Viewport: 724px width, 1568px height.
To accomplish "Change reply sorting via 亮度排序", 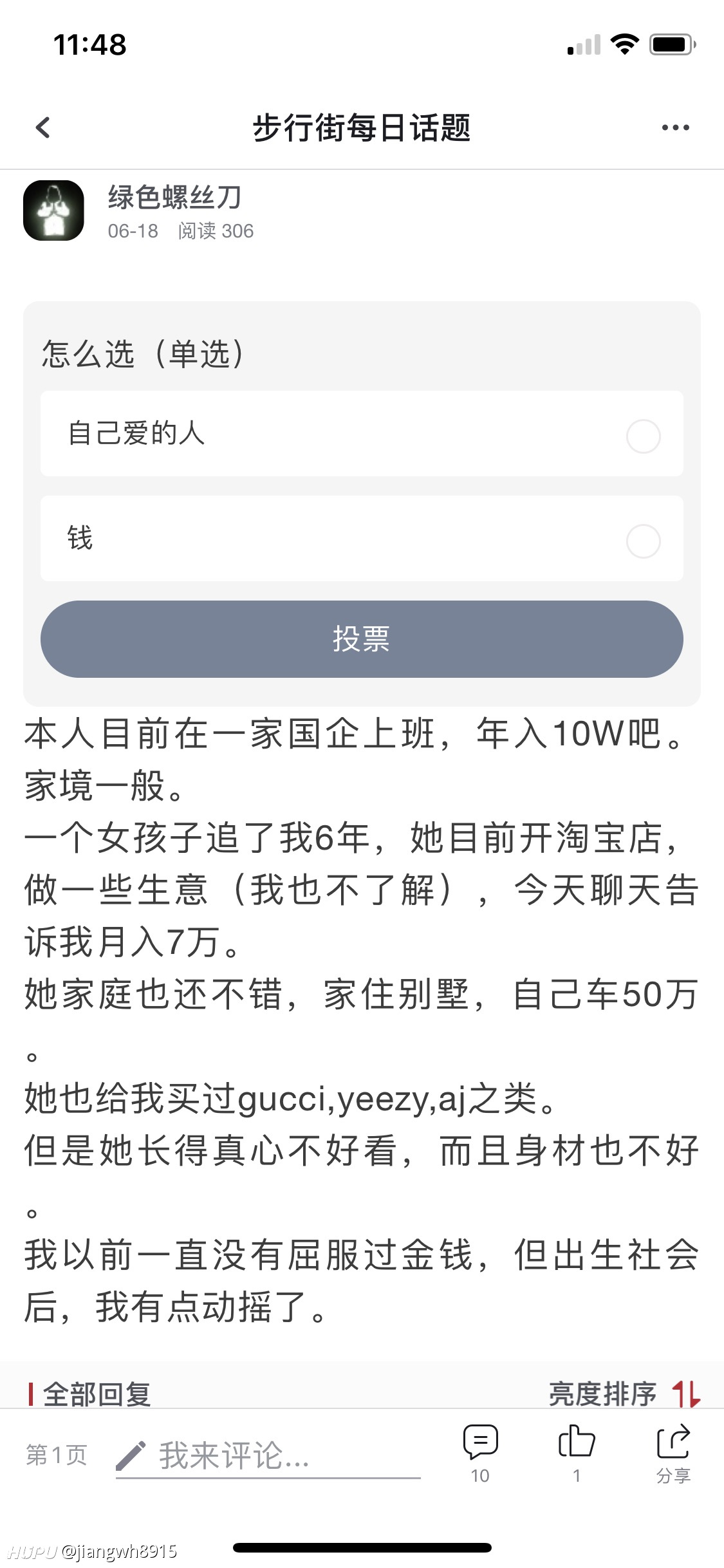I will 624,1394.
